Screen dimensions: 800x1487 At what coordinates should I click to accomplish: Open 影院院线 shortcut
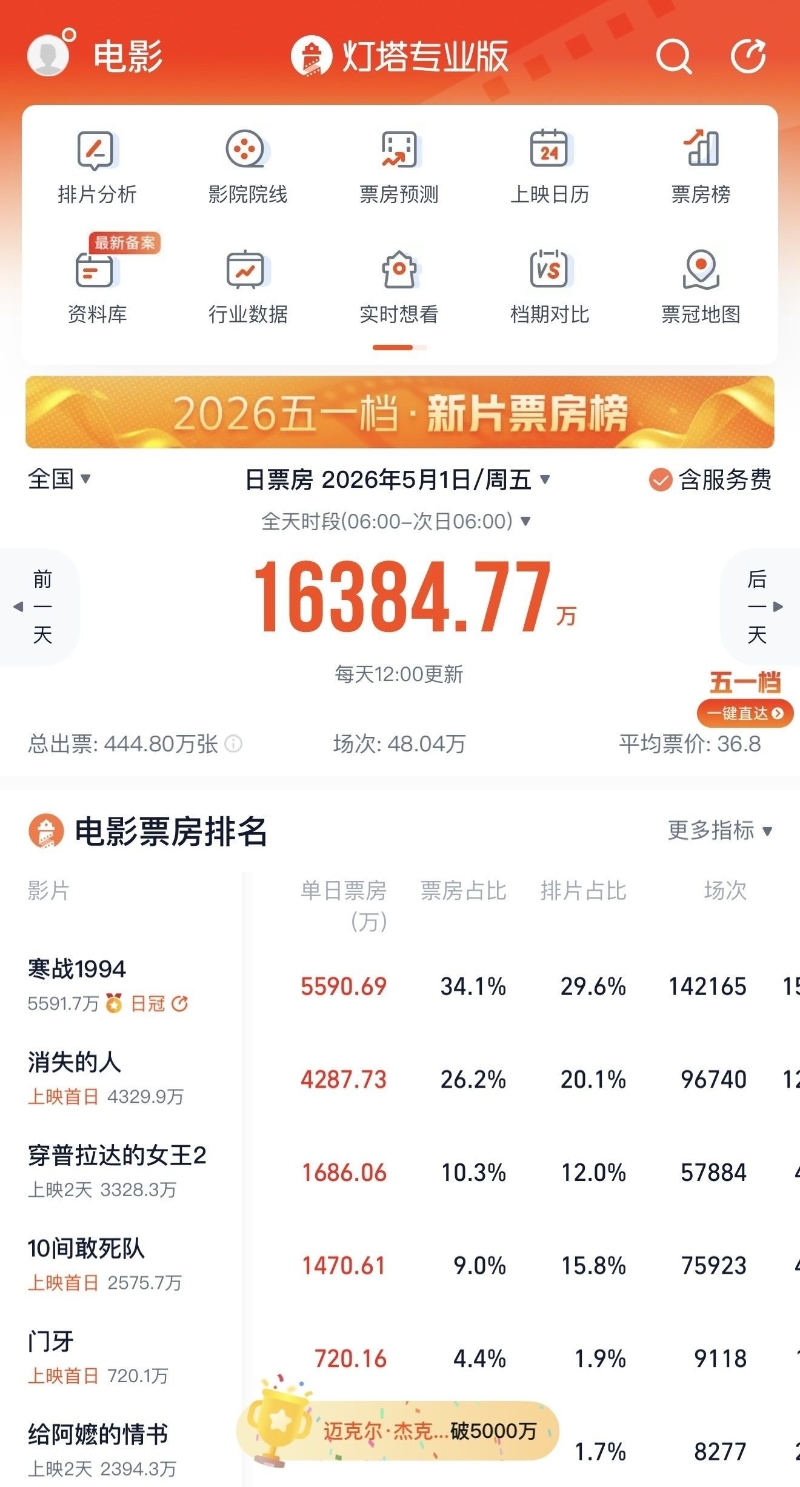click(247, 168)
